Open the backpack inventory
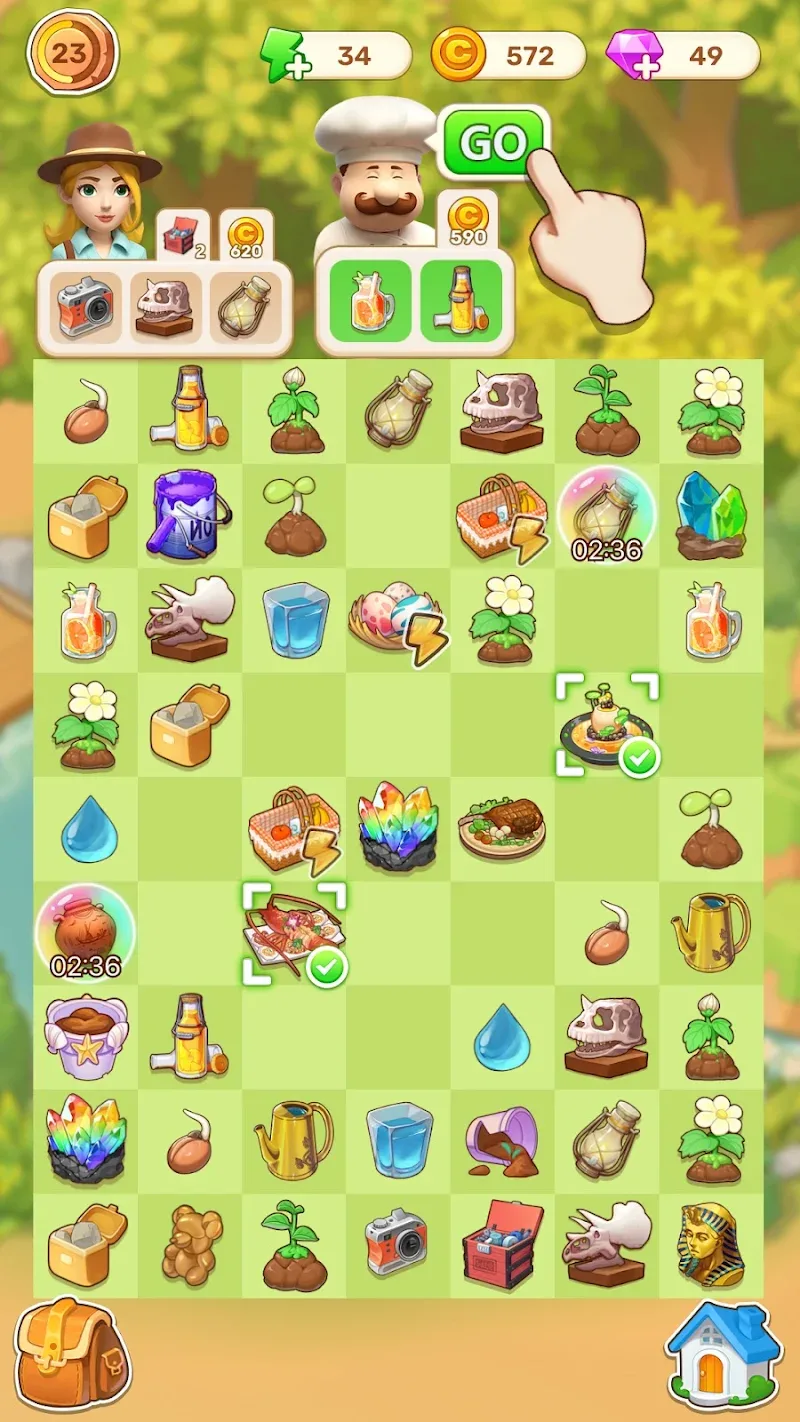 click(x=70, y=1353)
